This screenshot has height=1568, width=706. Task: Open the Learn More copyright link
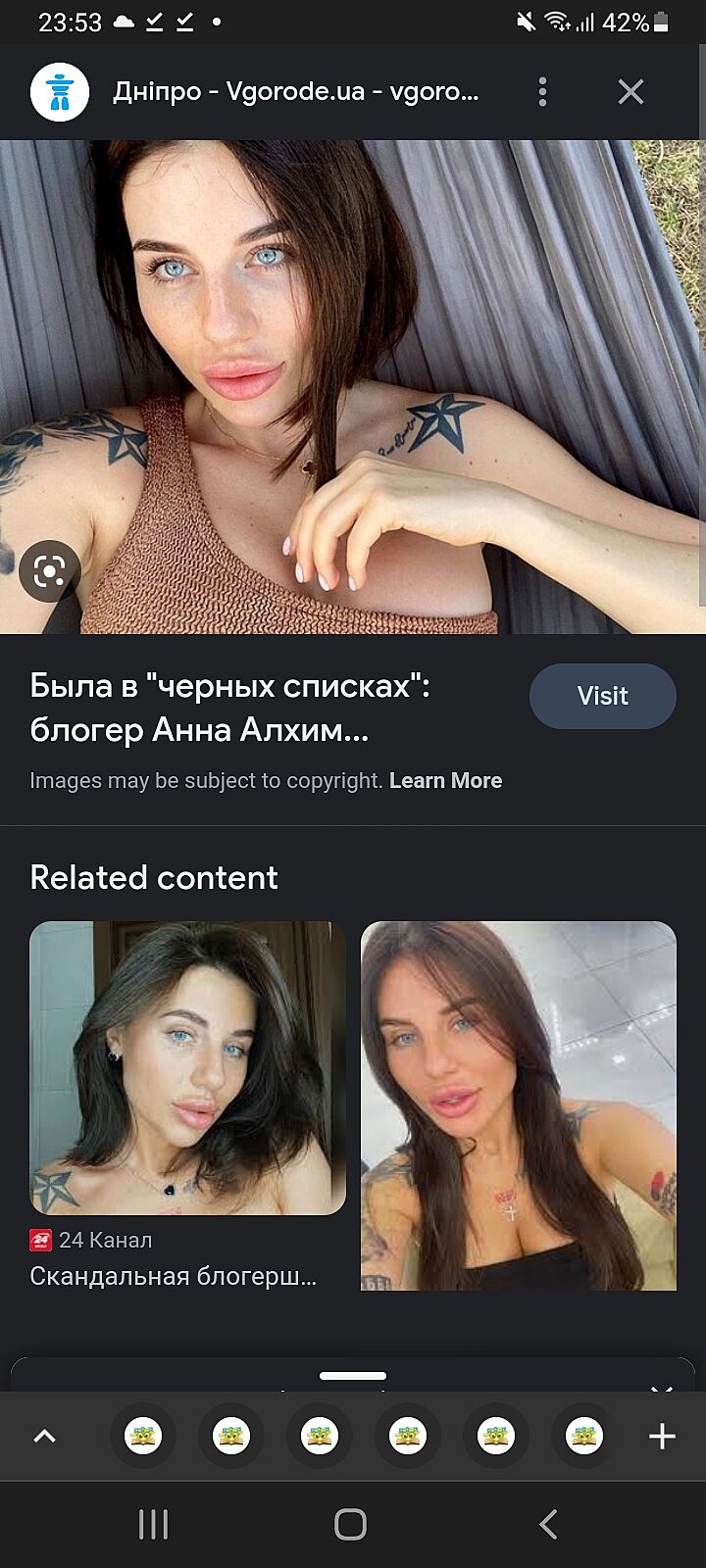click(445, 781)
